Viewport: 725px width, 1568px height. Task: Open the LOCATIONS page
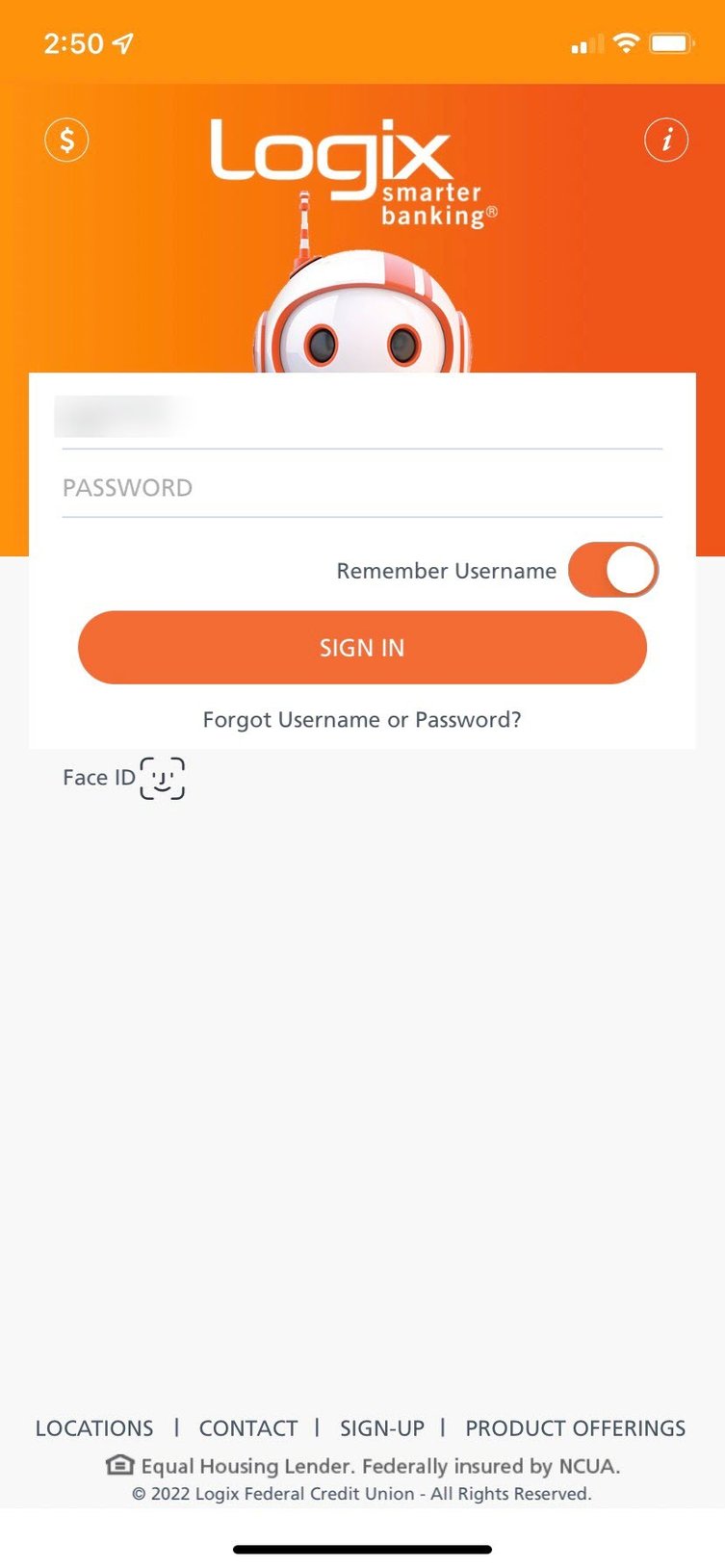pyautogui.click(x=93, y=1428)
